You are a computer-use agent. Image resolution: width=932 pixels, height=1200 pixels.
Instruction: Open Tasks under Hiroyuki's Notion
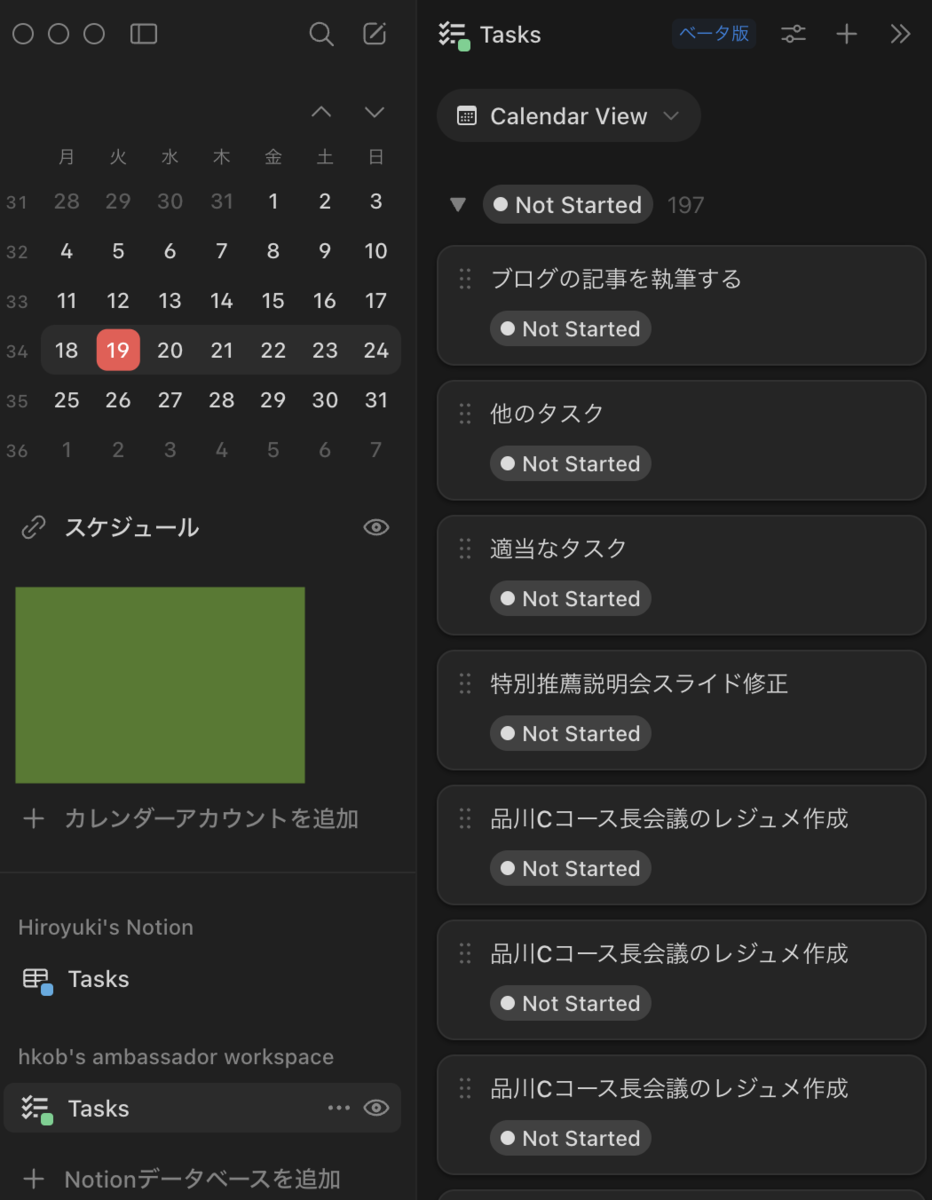pyautogui.click(x=98, y=979)
